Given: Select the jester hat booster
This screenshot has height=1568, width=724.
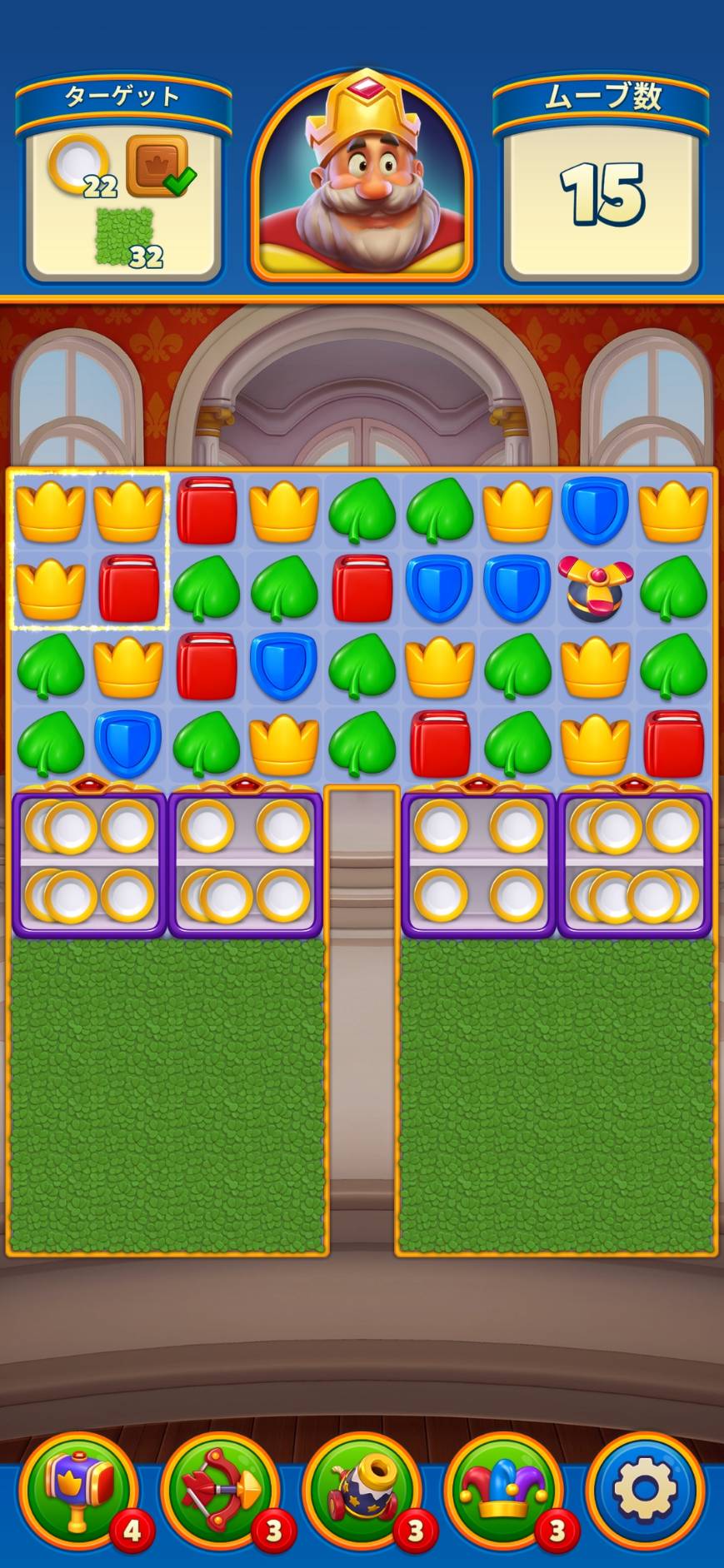Looking at the screenshot, I should tap(504, 1489).
